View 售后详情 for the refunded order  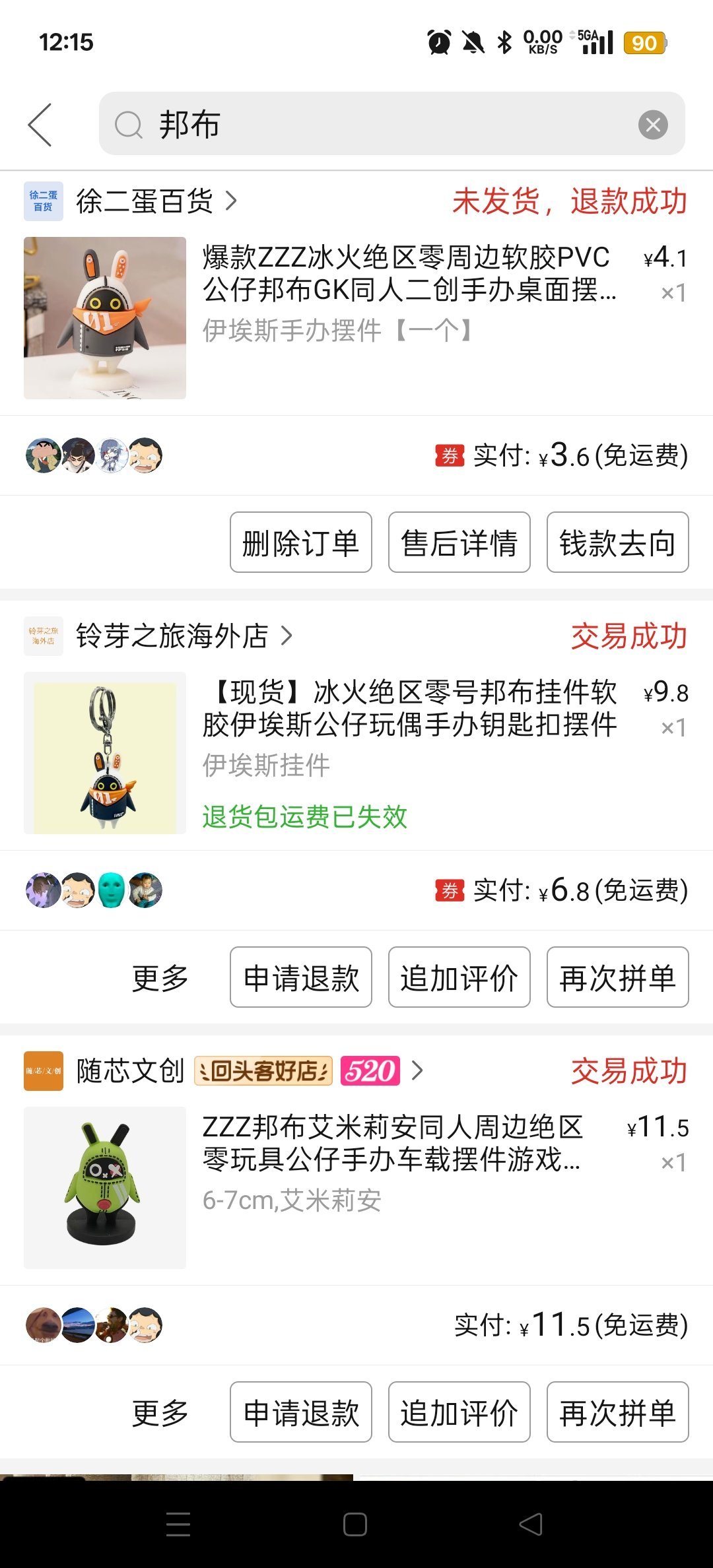[x=459, y=542]
